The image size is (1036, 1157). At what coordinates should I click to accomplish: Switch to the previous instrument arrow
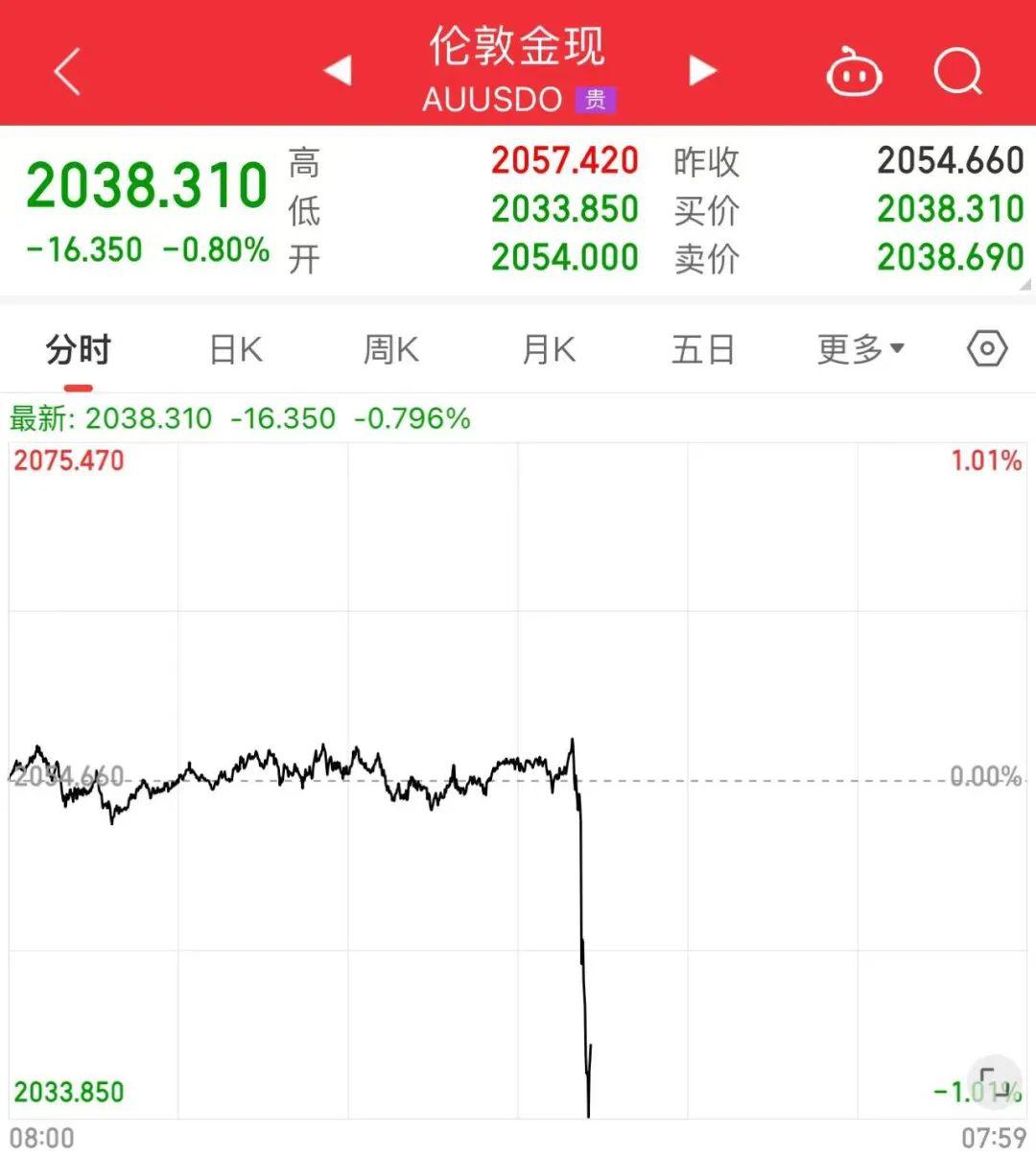point(338,70)
